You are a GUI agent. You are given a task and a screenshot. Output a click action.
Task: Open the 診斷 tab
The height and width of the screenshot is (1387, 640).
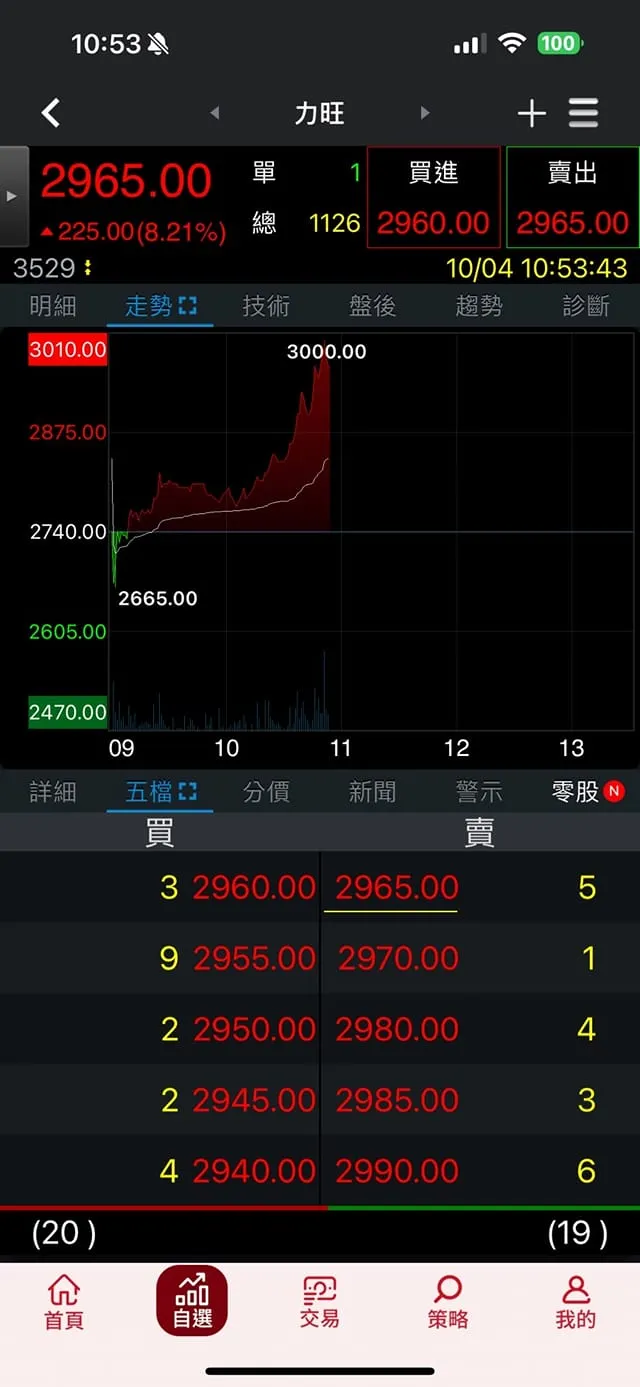586,306
